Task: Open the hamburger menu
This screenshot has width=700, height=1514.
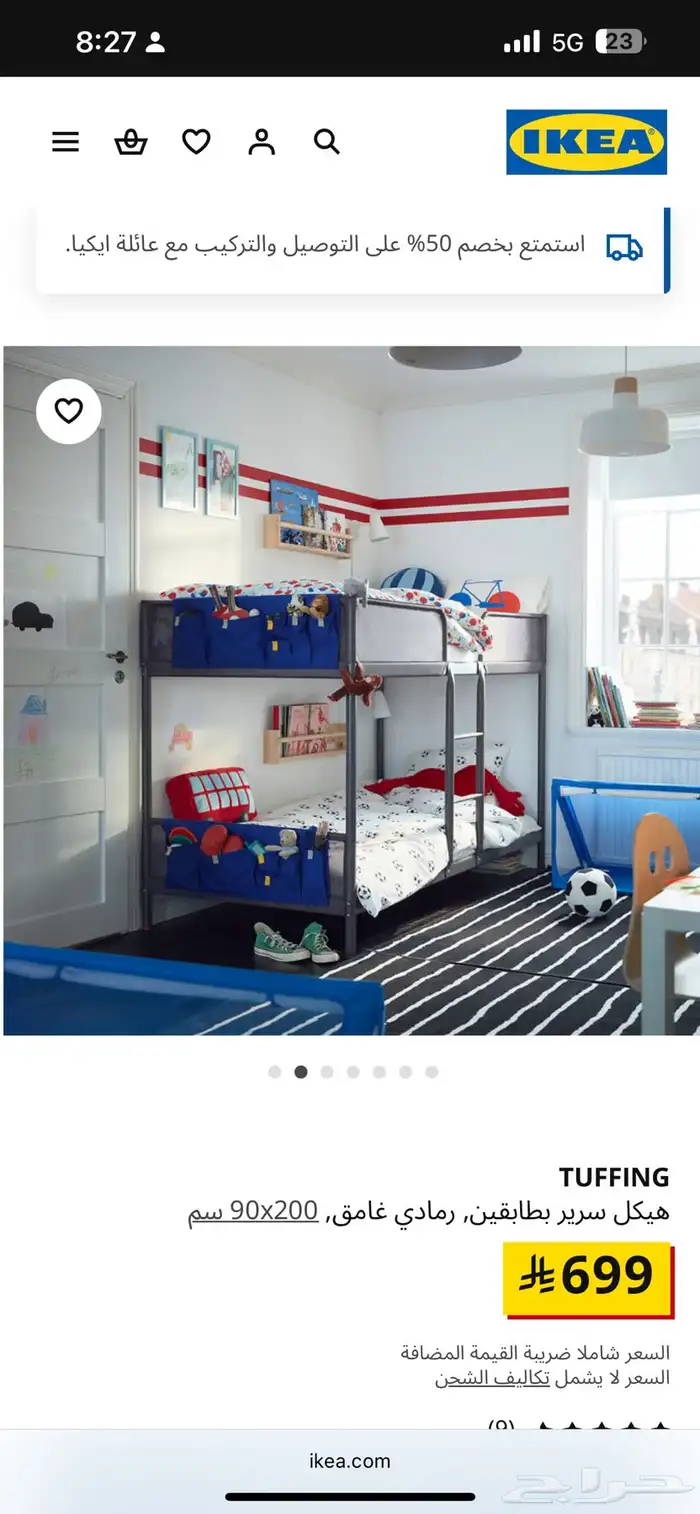Action: pyautogui.click(x=66, y=142)
